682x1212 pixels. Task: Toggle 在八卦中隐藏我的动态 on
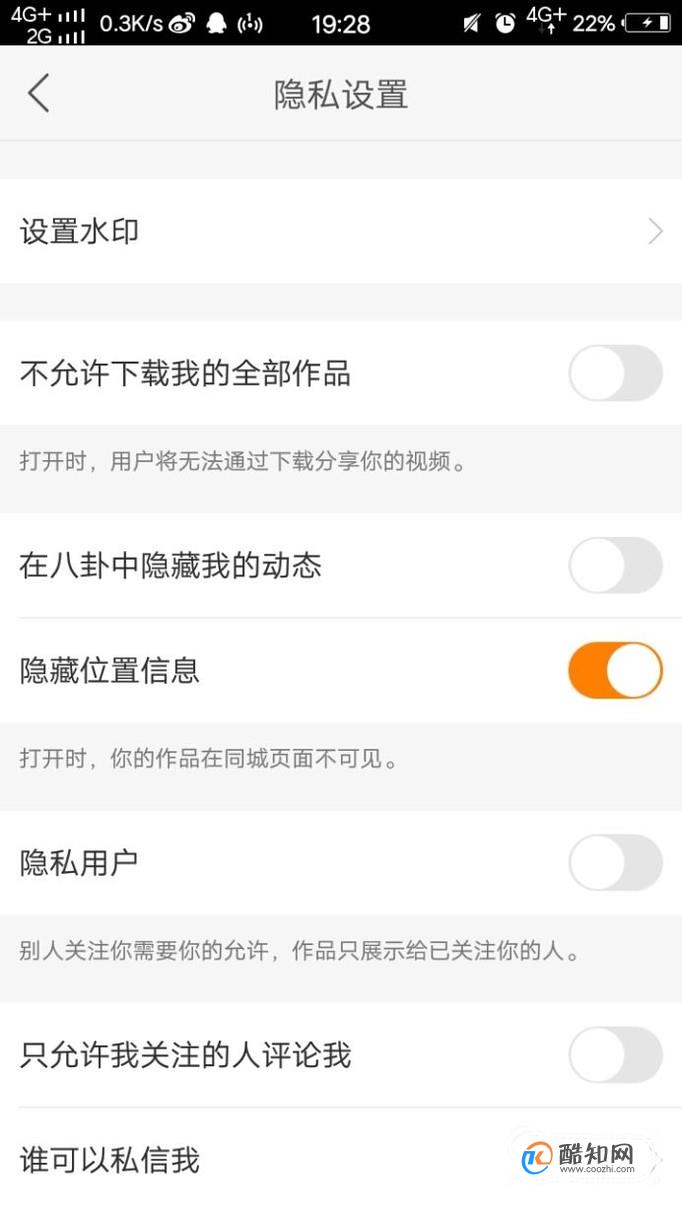tap(615, 566)
